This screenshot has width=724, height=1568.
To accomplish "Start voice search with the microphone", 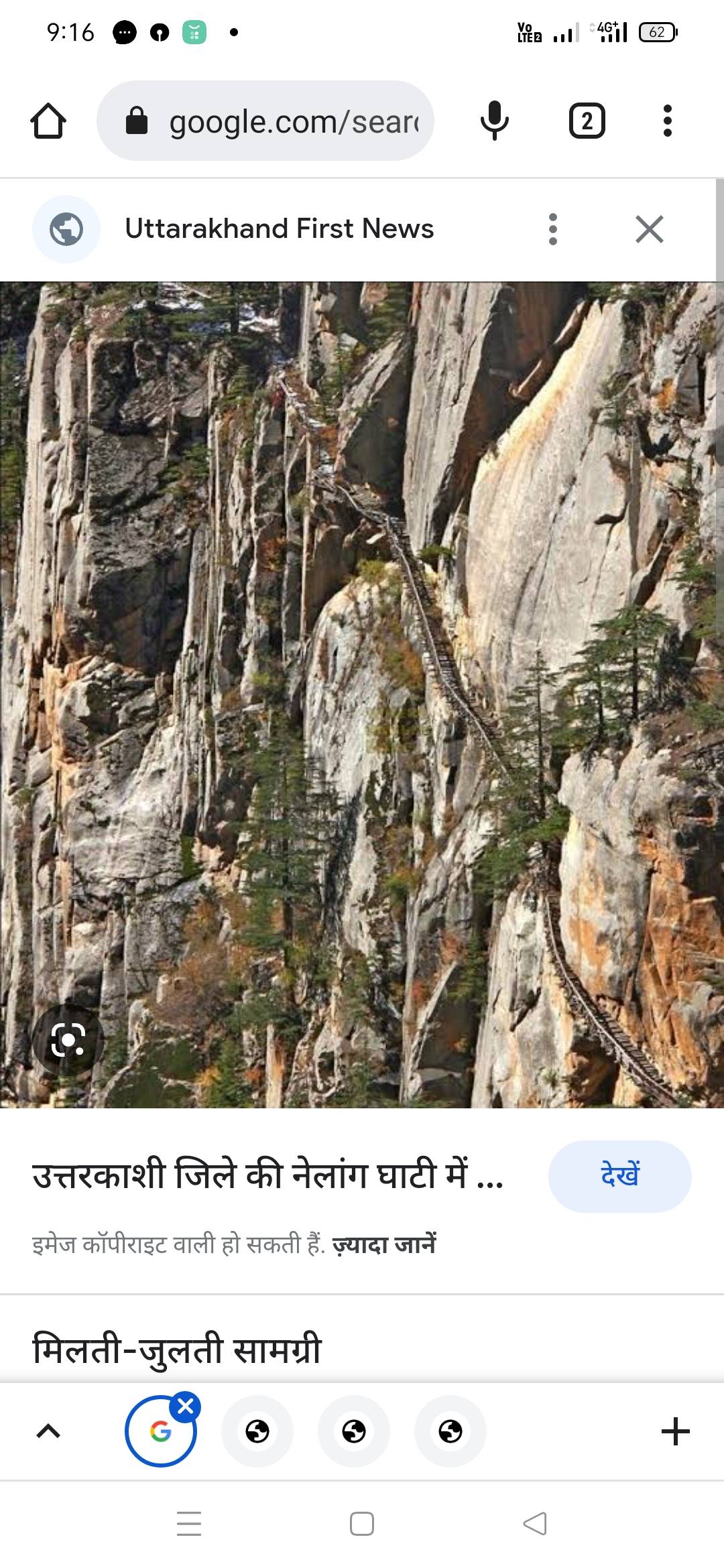I will [x=495, y=121].
